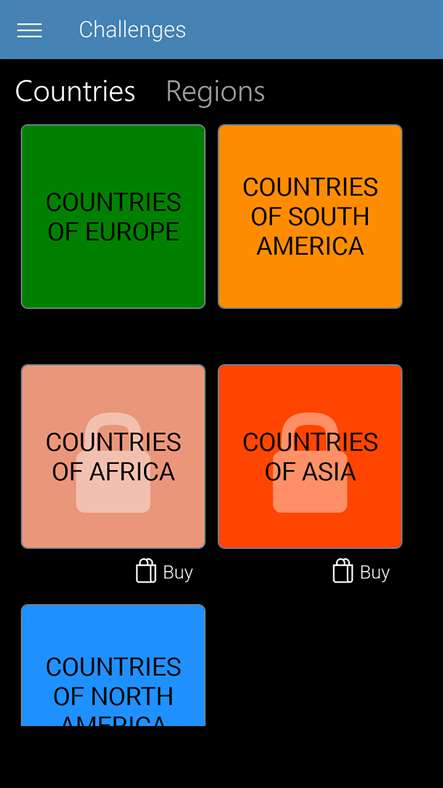Viewport: 443px width, 788px height.
Task: Select the Countries tab
Action: click(75, 91)
